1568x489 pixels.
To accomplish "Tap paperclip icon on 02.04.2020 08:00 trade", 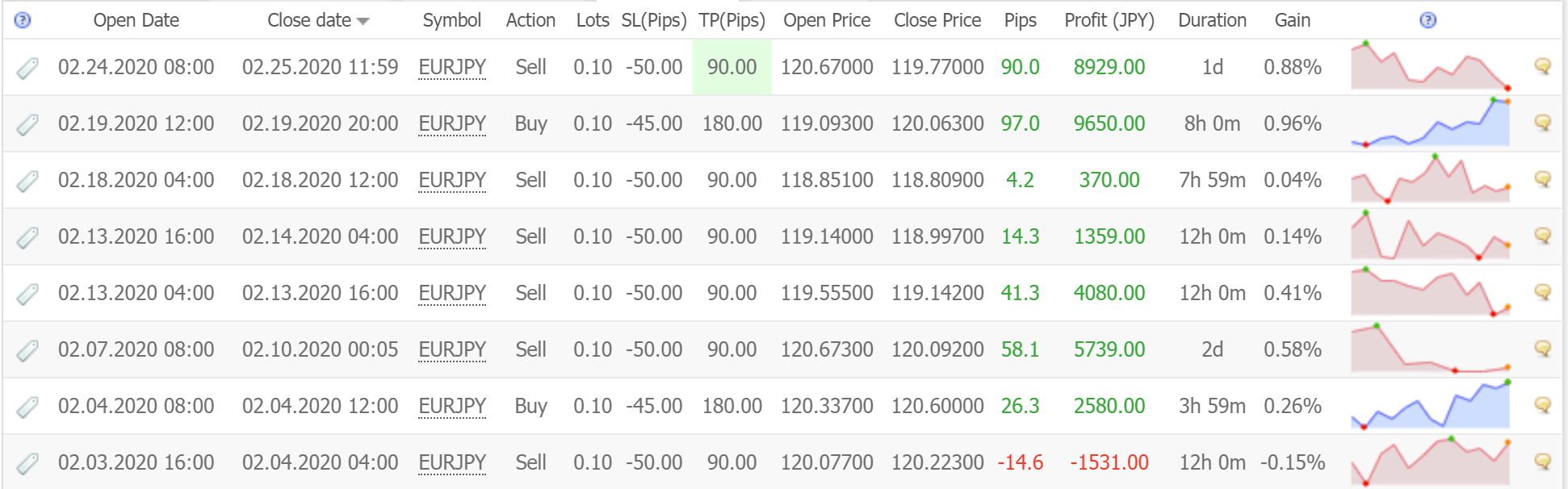I will click(x=27, y=407).
